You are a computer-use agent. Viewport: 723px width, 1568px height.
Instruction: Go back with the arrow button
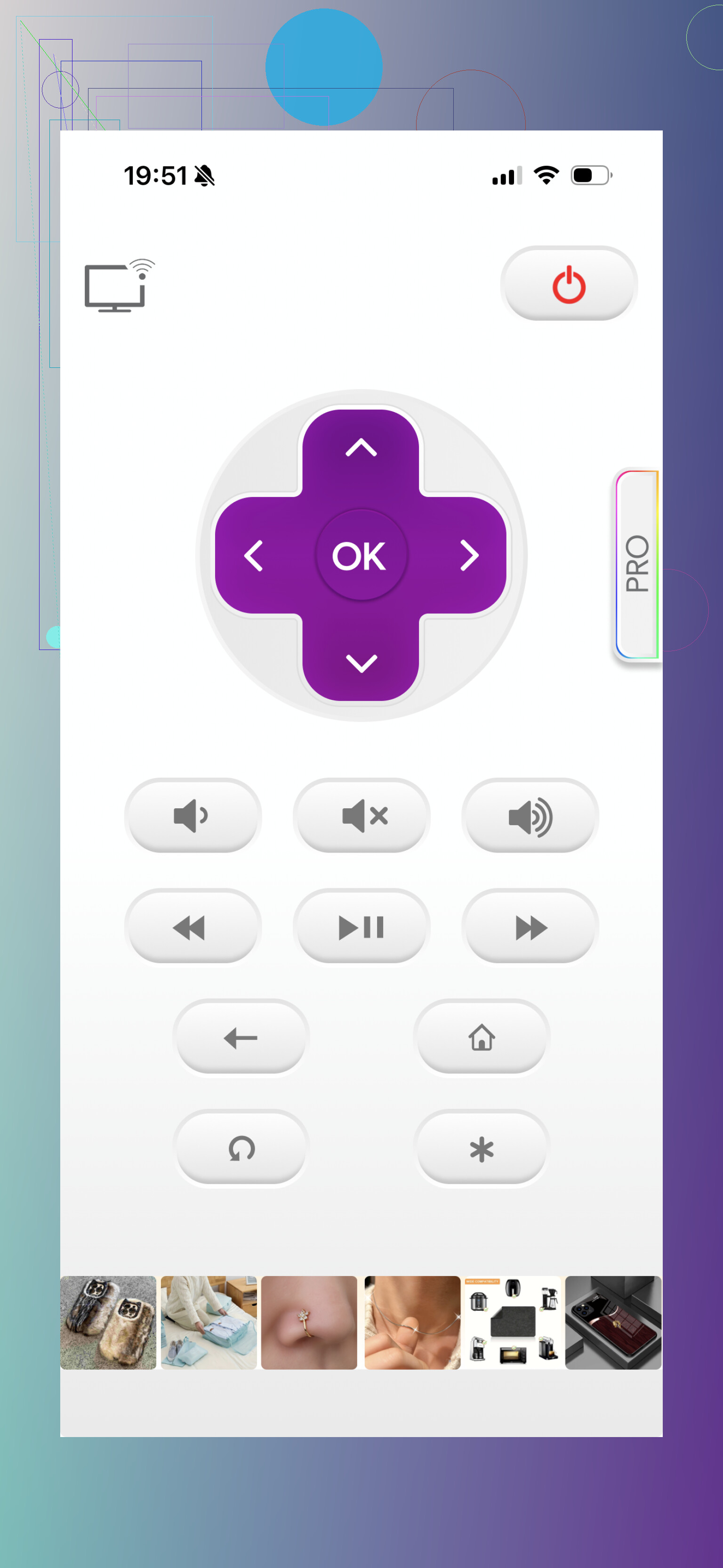241,1037
